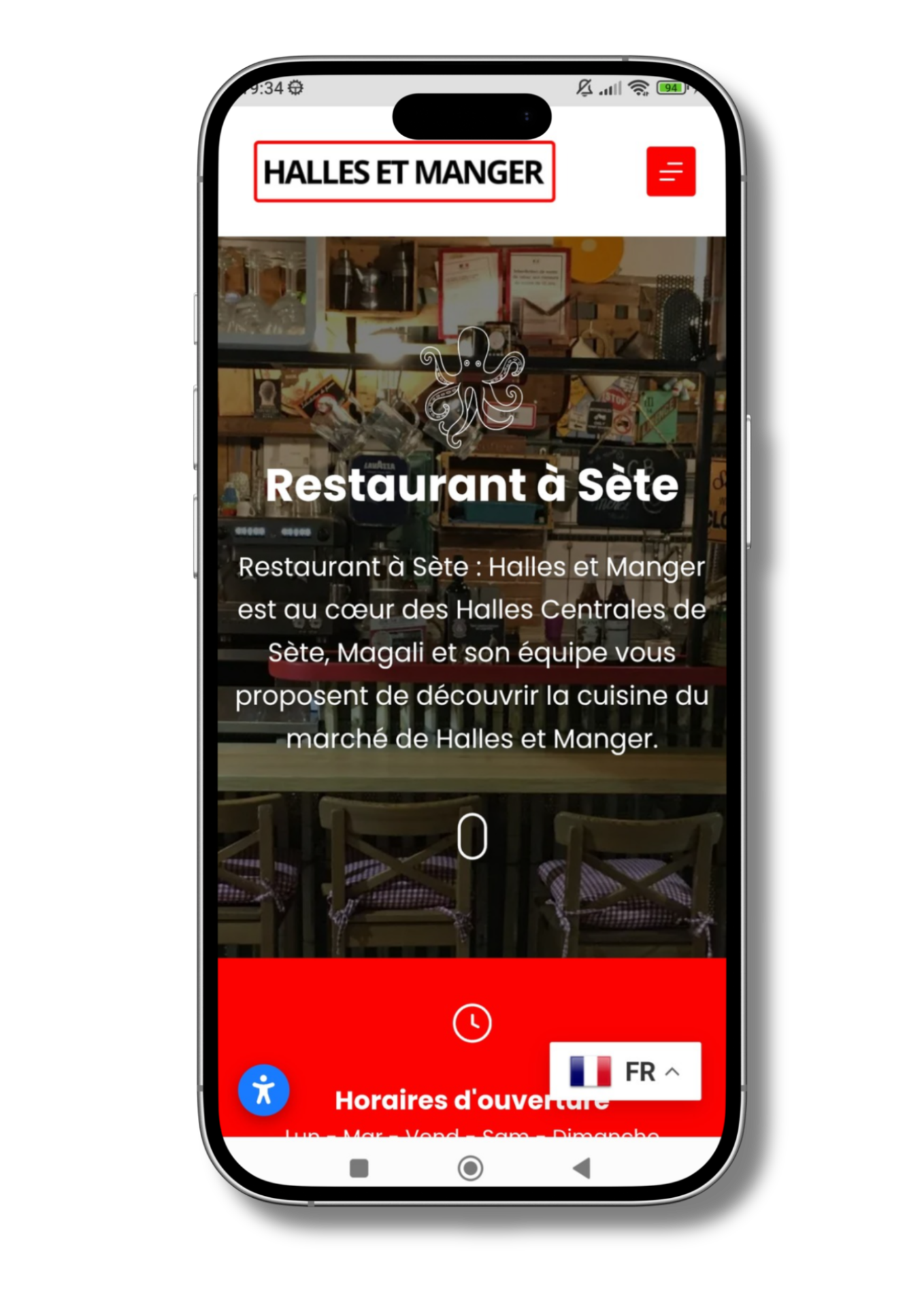Viewport: 924px width, 1307px height.
Task: Tap the scroll-down mouse indicator
Action: click(x=472, y=836)
